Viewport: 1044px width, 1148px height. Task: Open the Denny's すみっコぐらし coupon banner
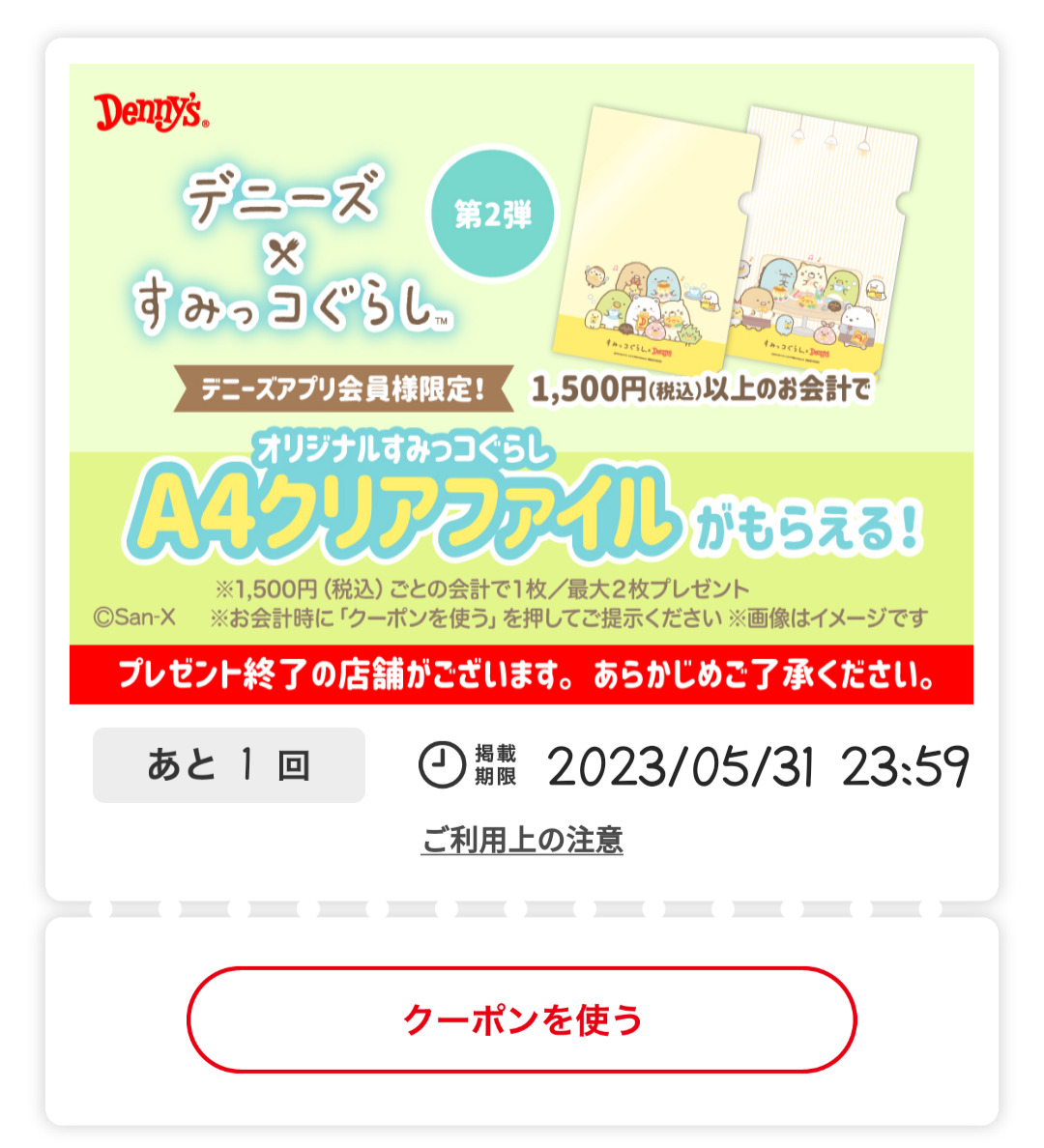coord(522,384)
